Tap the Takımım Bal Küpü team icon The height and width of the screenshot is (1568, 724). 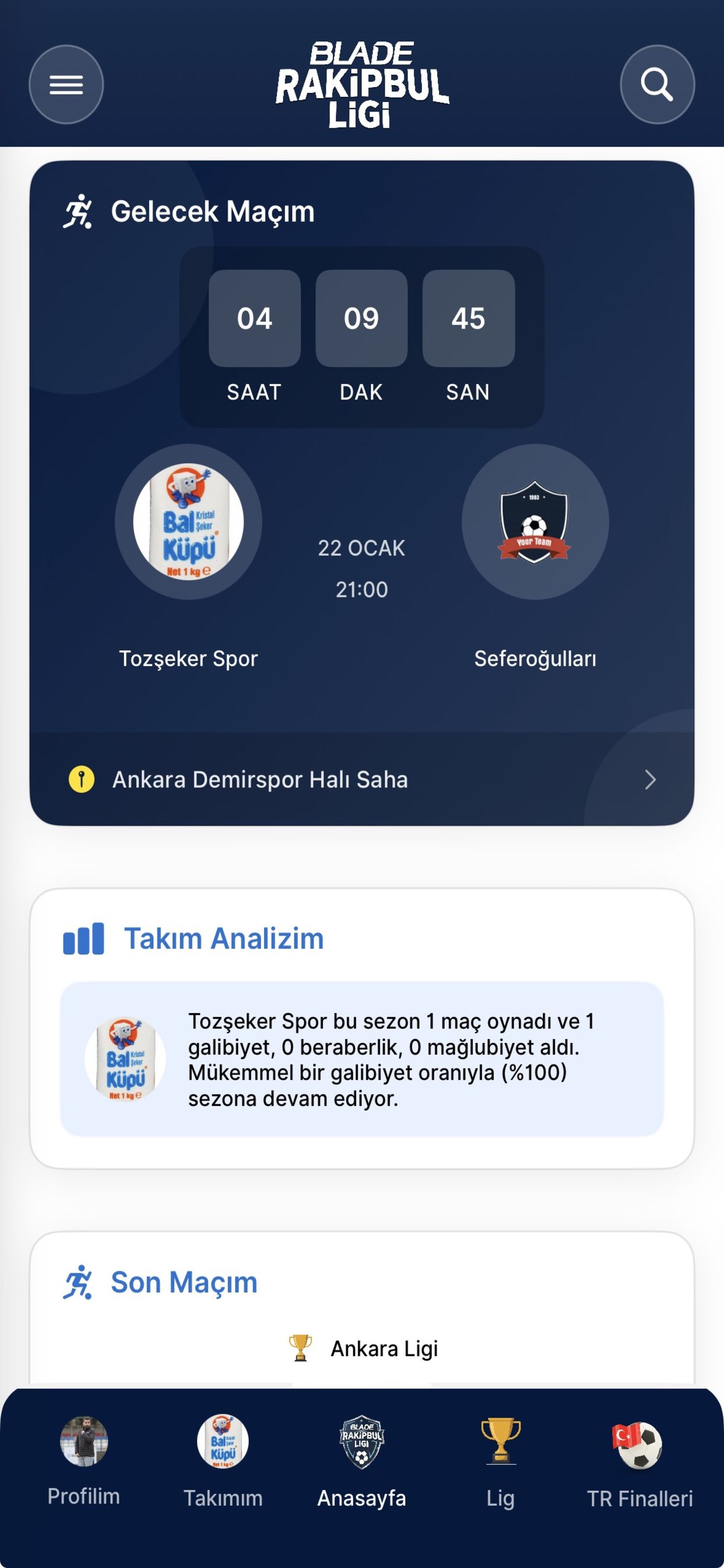tap(223, 1441)
